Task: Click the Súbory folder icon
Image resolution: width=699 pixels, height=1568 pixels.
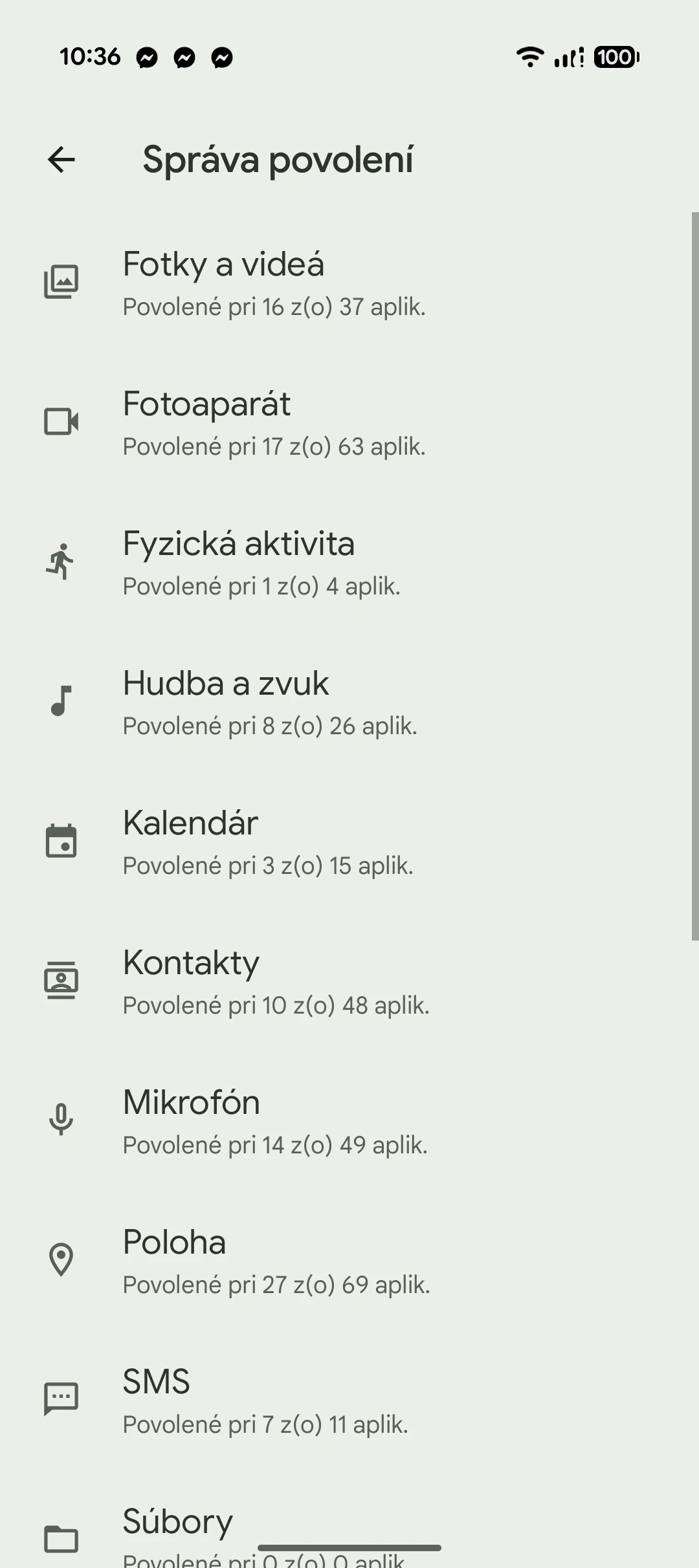Action: (60, 1539)
